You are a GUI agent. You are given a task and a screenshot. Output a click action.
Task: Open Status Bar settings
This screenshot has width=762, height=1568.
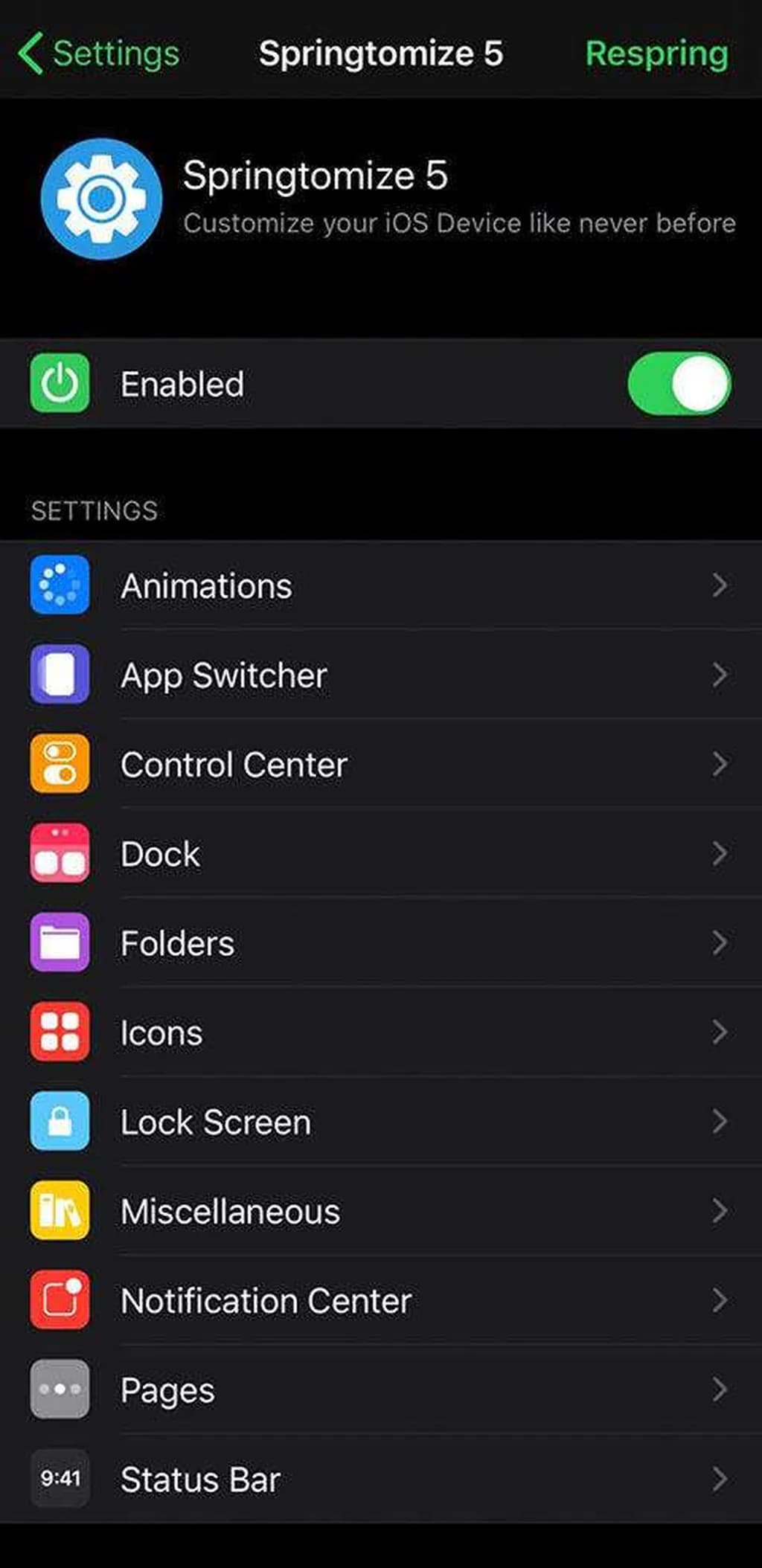(381, 1479)
